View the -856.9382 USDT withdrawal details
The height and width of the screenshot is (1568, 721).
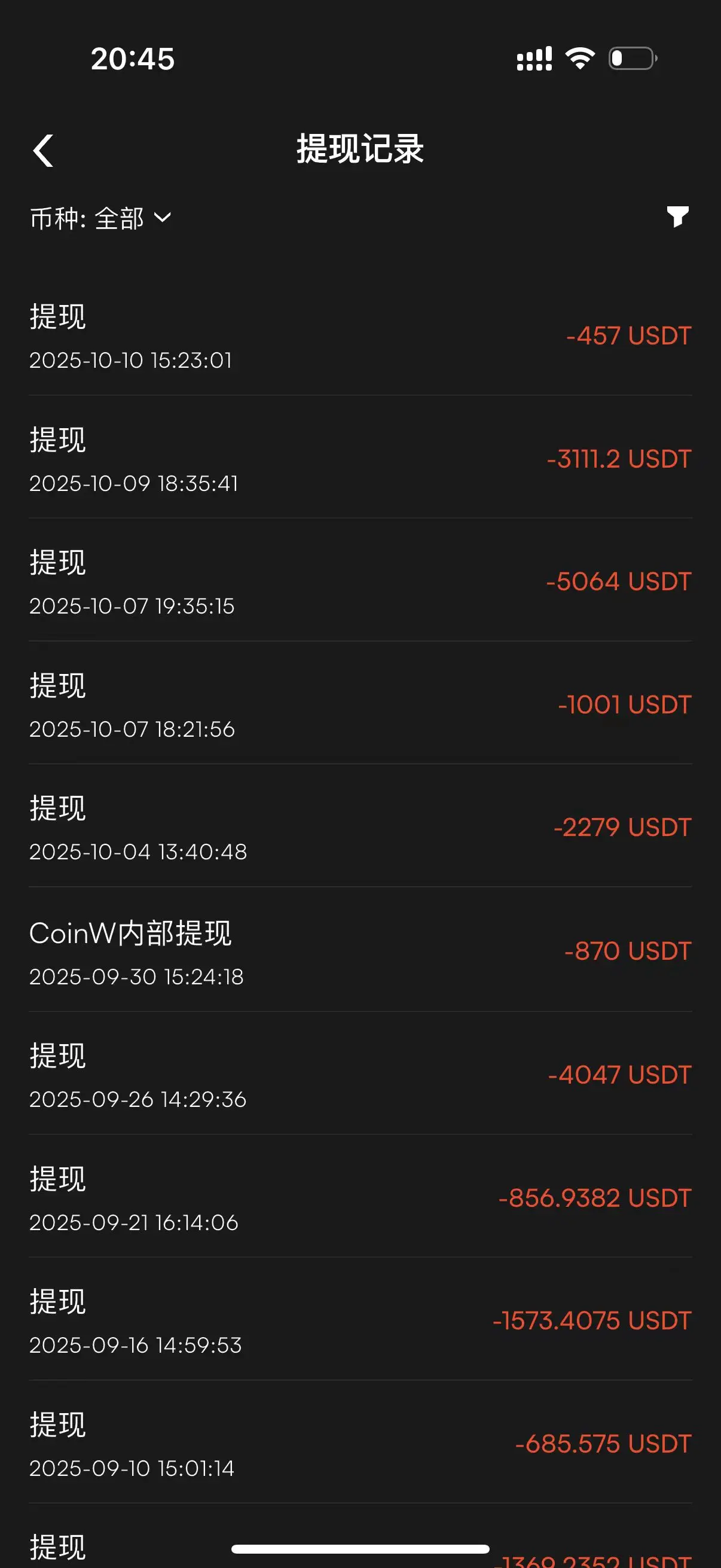360,1198
